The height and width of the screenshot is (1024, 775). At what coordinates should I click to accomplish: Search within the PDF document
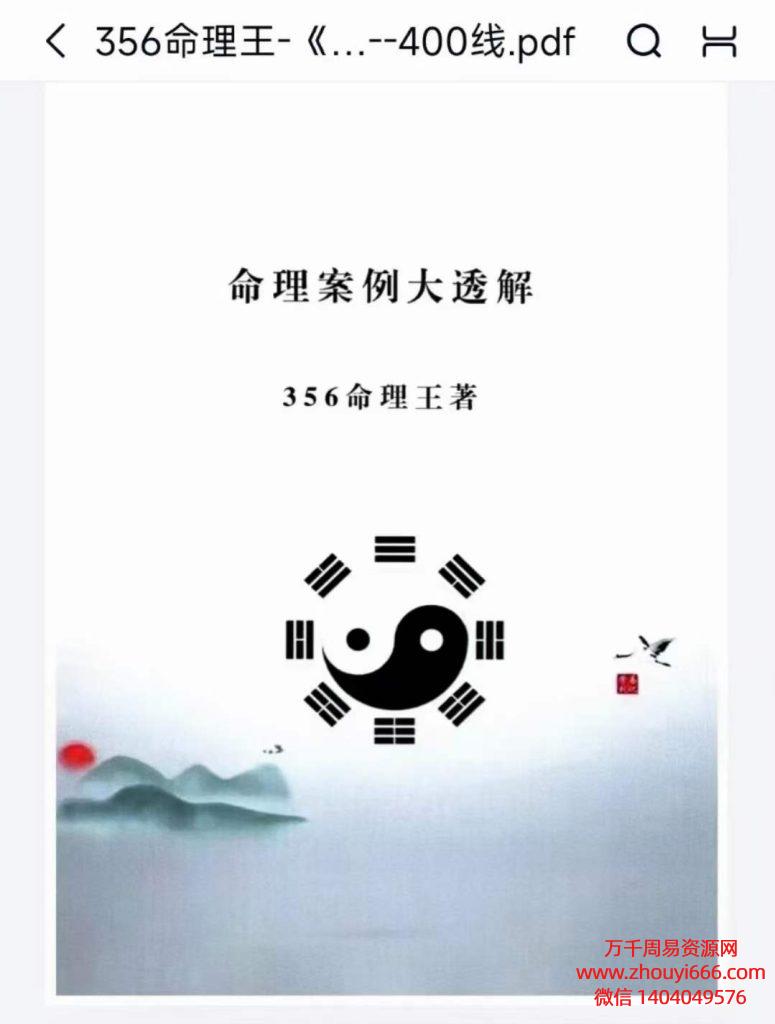point(643,41)
